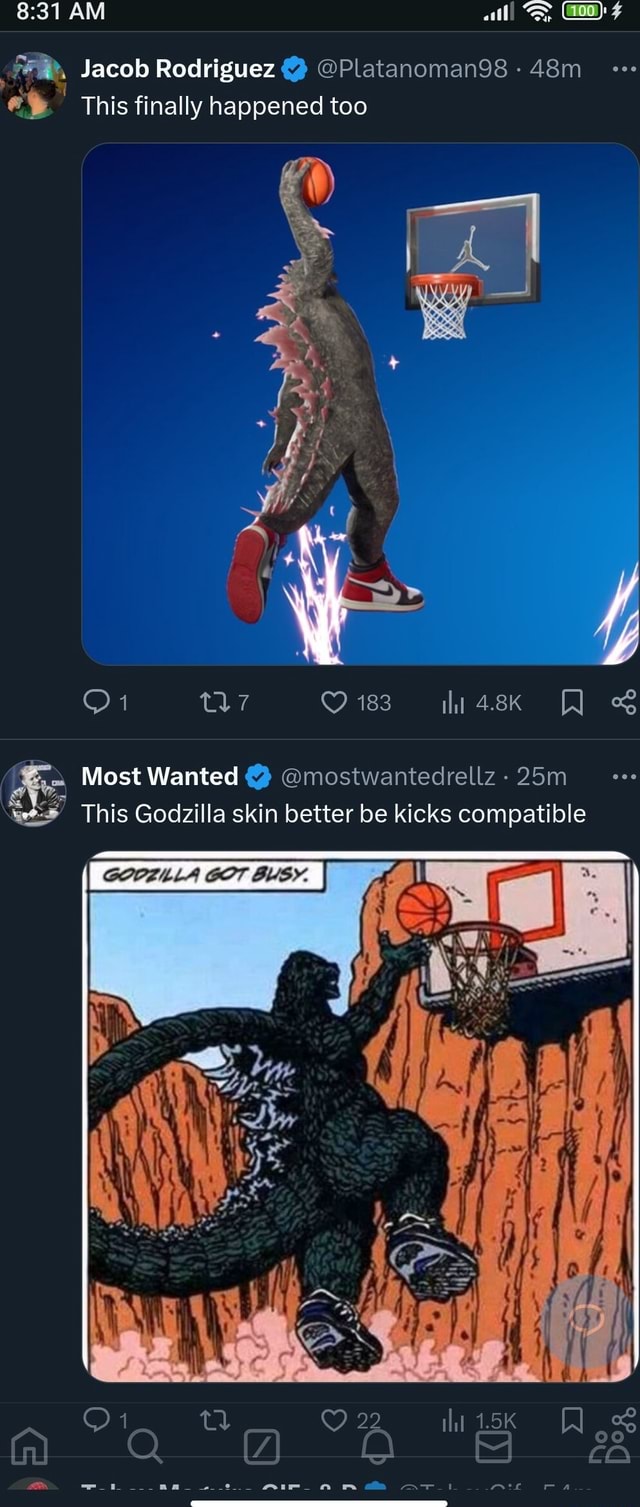Open the Grok tab

[x=262, y=1447]
